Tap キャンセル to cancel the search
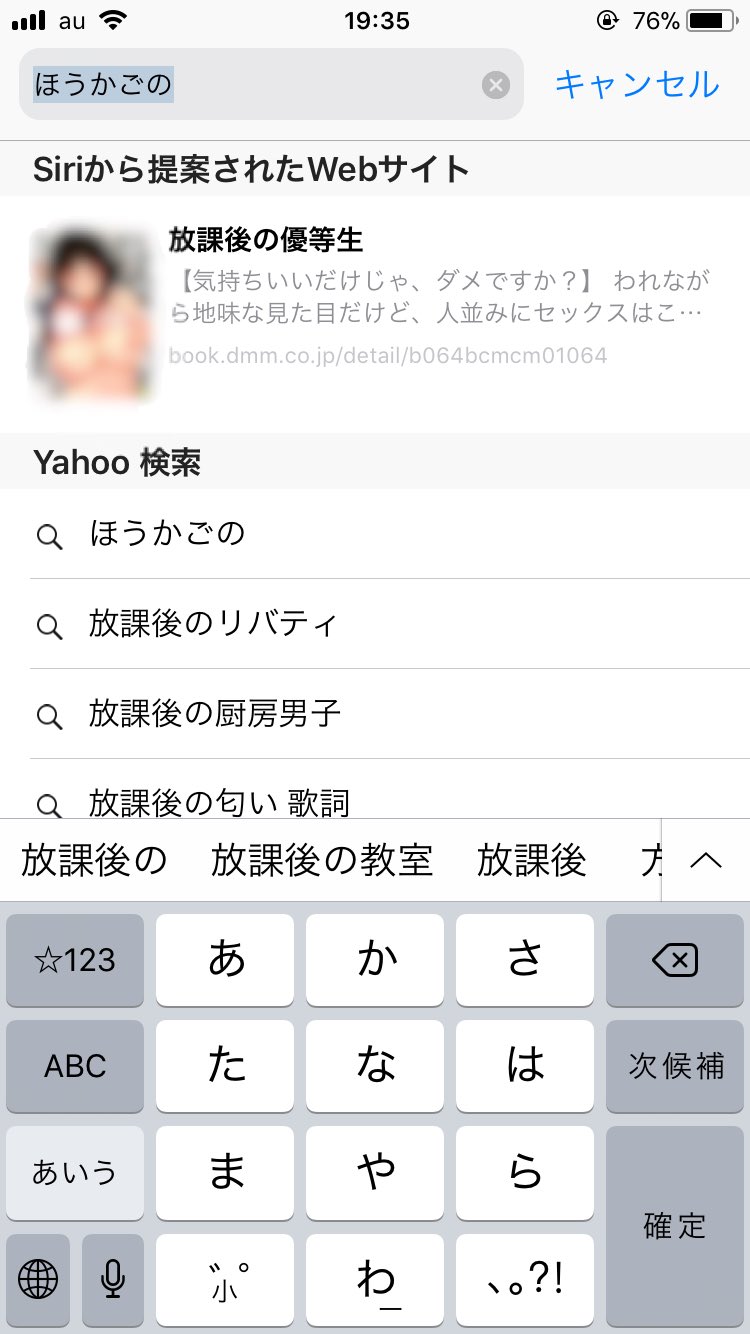750x1334 pixels. point(637,85)
